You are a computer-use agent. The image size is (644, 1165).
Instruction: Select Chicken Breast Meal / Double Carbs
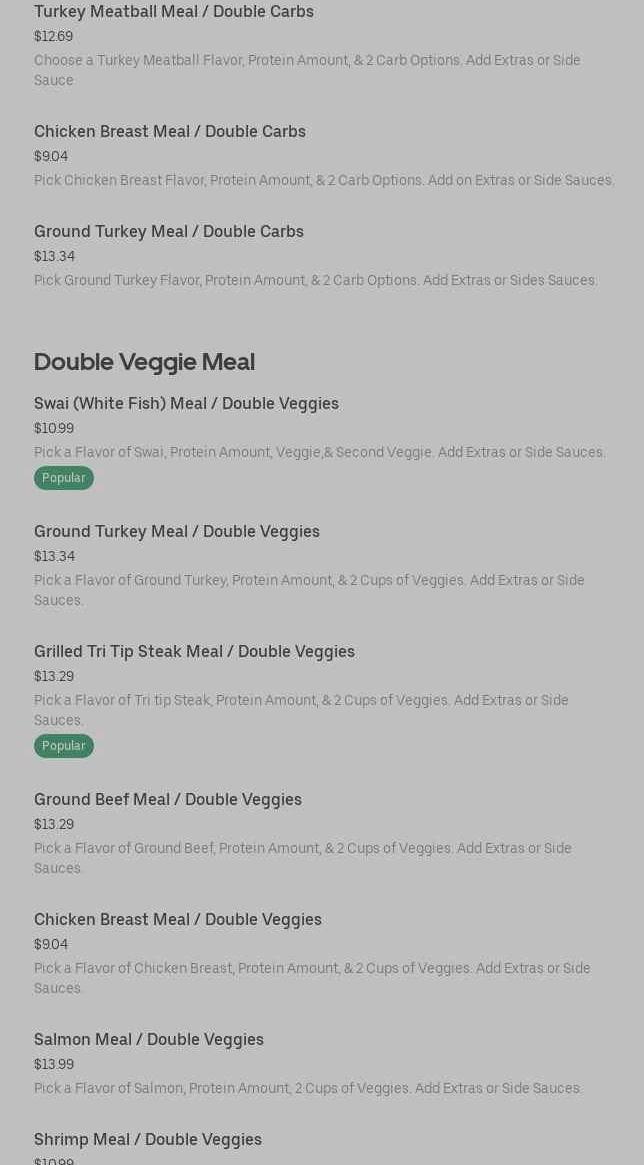click(x=170, y=132)
